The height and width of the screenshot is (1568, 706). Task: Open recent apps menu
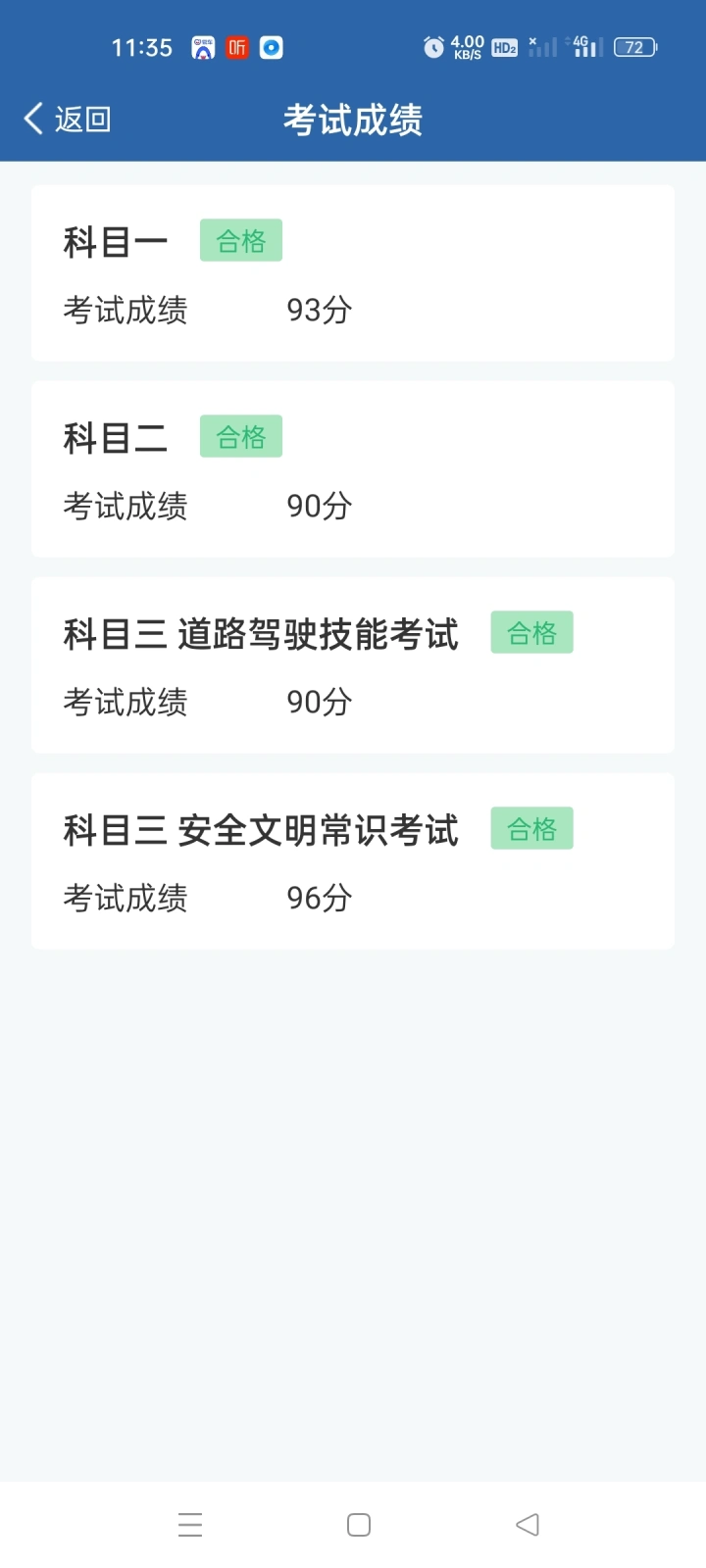[x=190, y=1524]
